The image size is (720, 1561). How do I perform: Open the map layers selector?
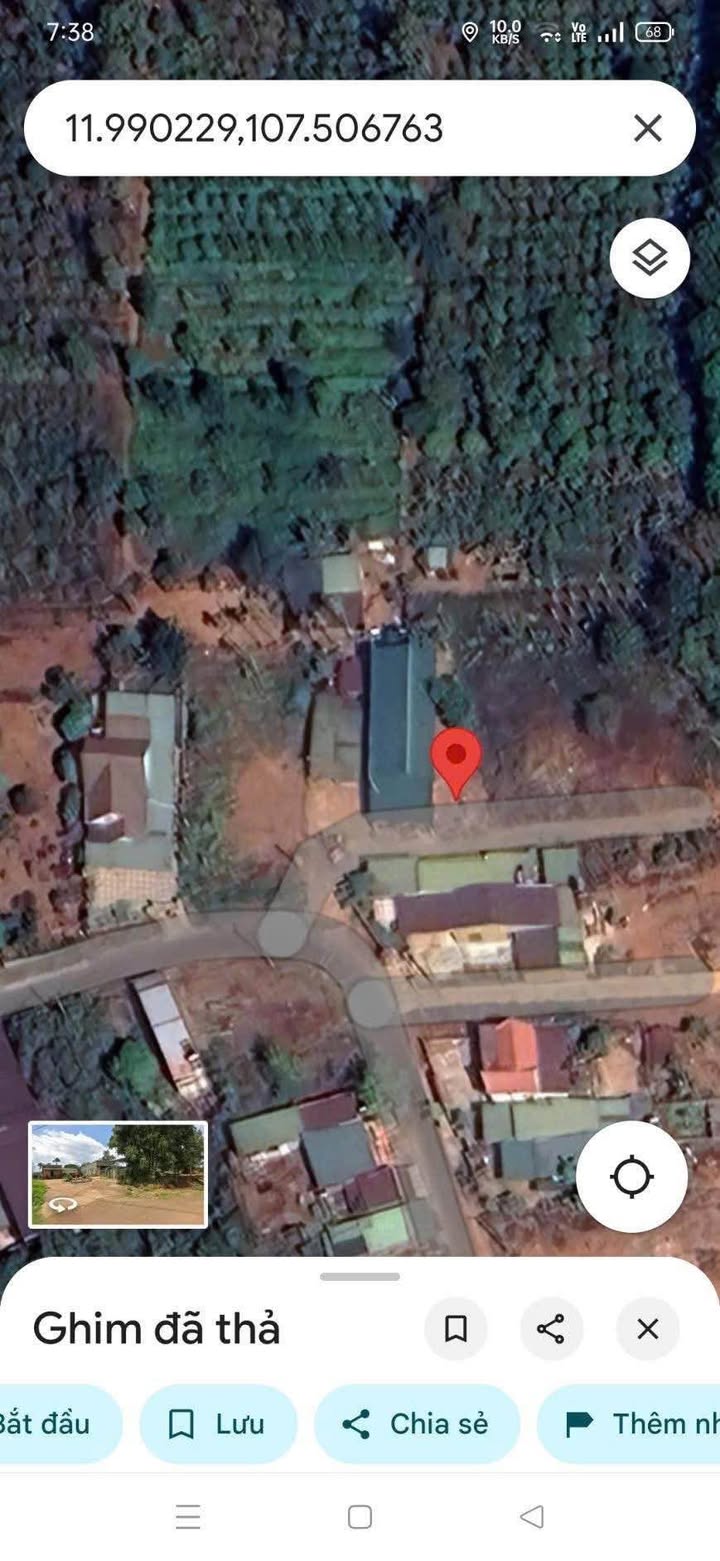pyautogui.click(x=650, y=258)
